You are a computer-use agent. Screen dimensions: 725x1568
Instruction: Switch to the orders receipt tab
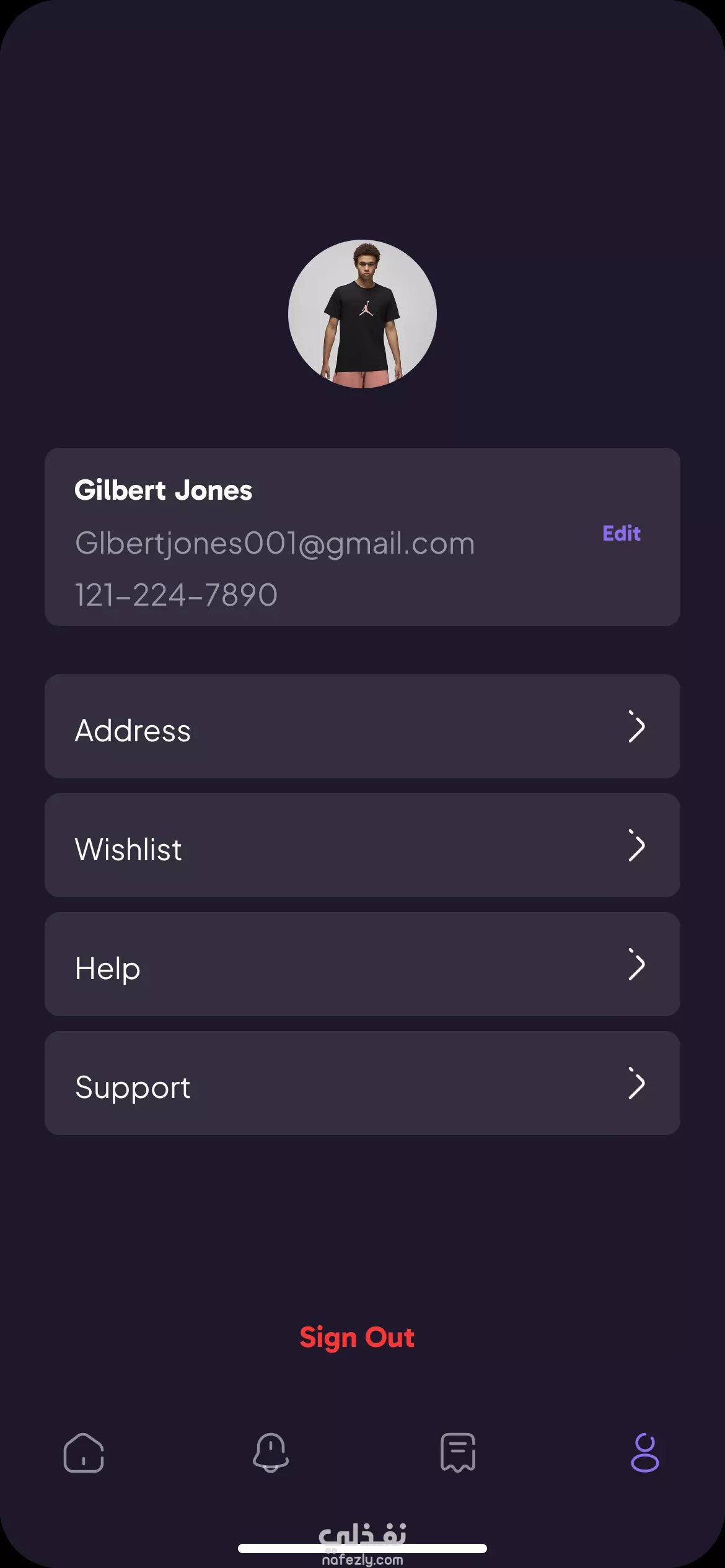pos(458,1452)
